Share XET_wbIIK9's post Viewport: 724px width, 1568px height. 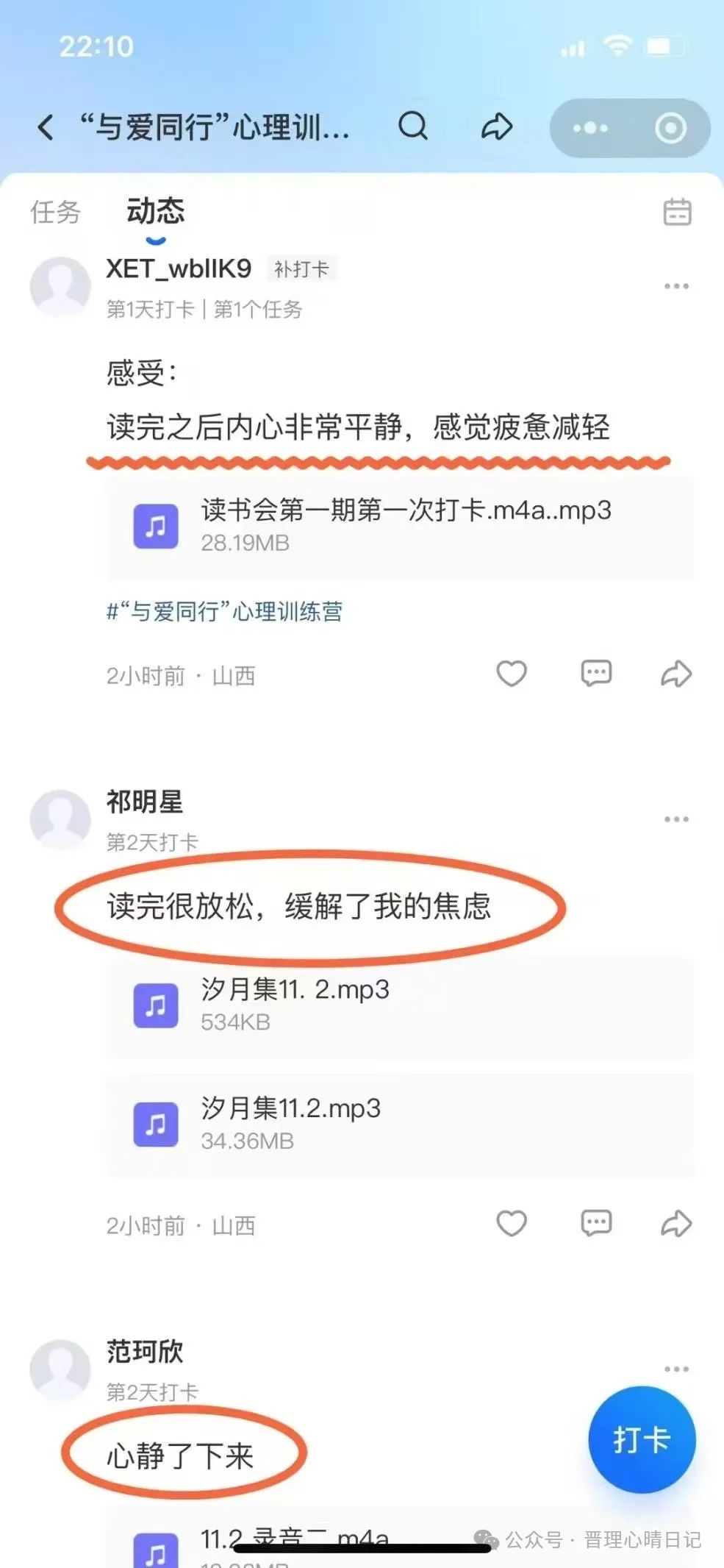676,674
